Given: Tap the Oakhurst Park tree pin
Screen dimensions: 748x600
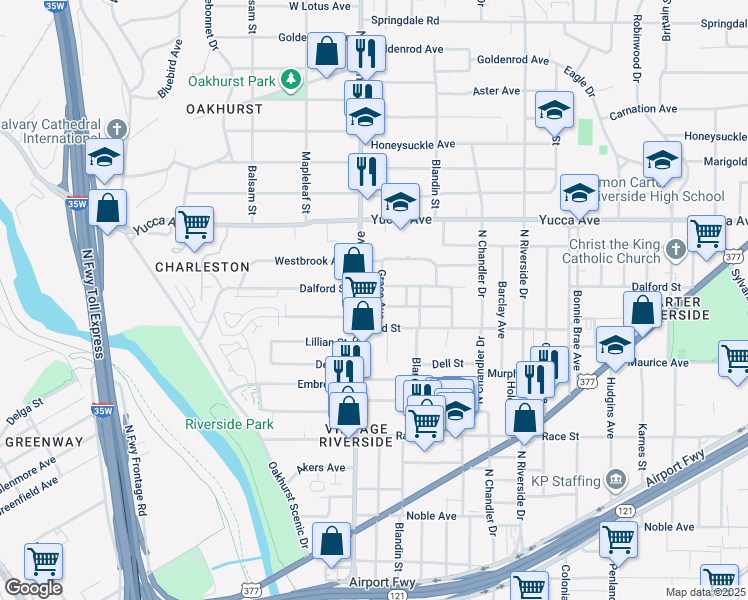Looking at the screenshot, I should [x=291, y=80].
